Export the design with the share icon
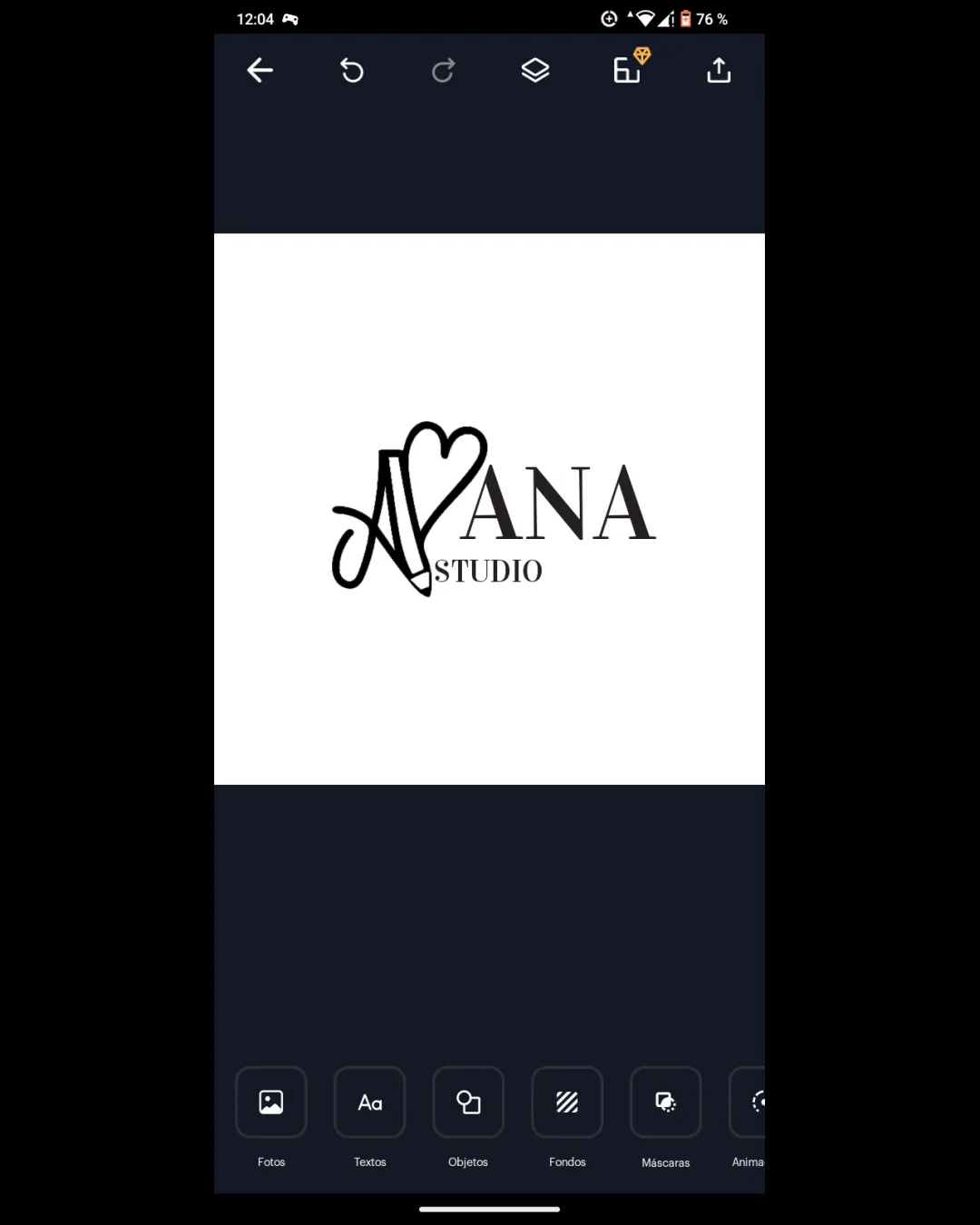This screenshot has width=980, height=1225. click(x=719, y=71)
